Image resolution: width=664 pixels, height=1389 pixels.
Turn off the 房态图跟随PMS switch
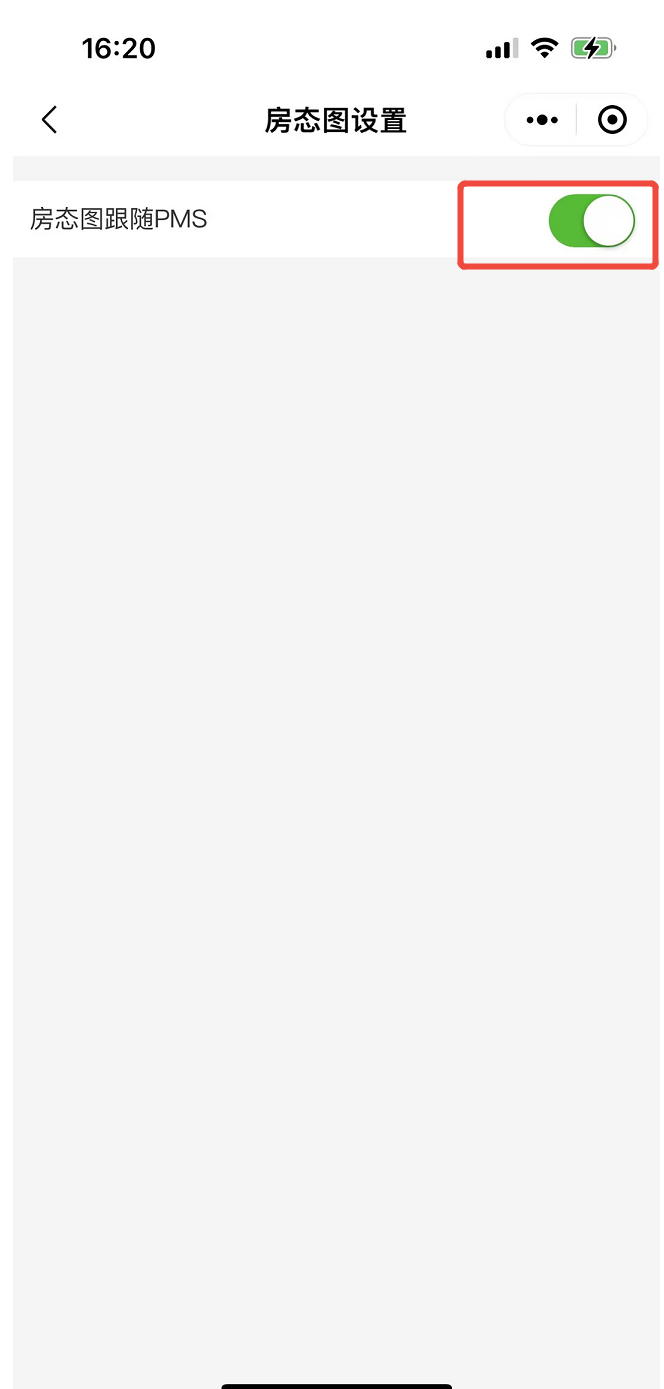pos(592,221)
